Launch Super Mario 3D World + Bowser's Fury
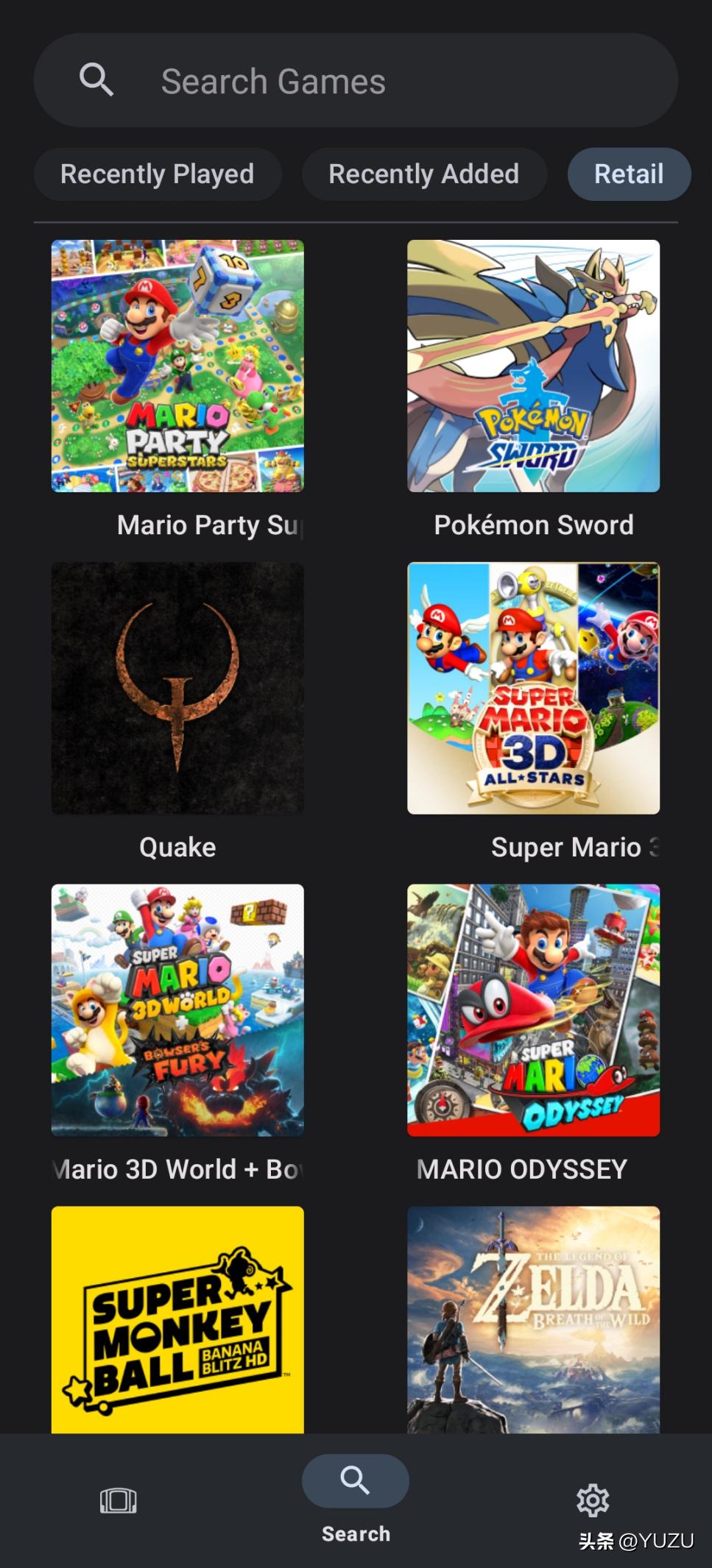The height and width of the screenshot is (1568, 712). click(177, 1010)
